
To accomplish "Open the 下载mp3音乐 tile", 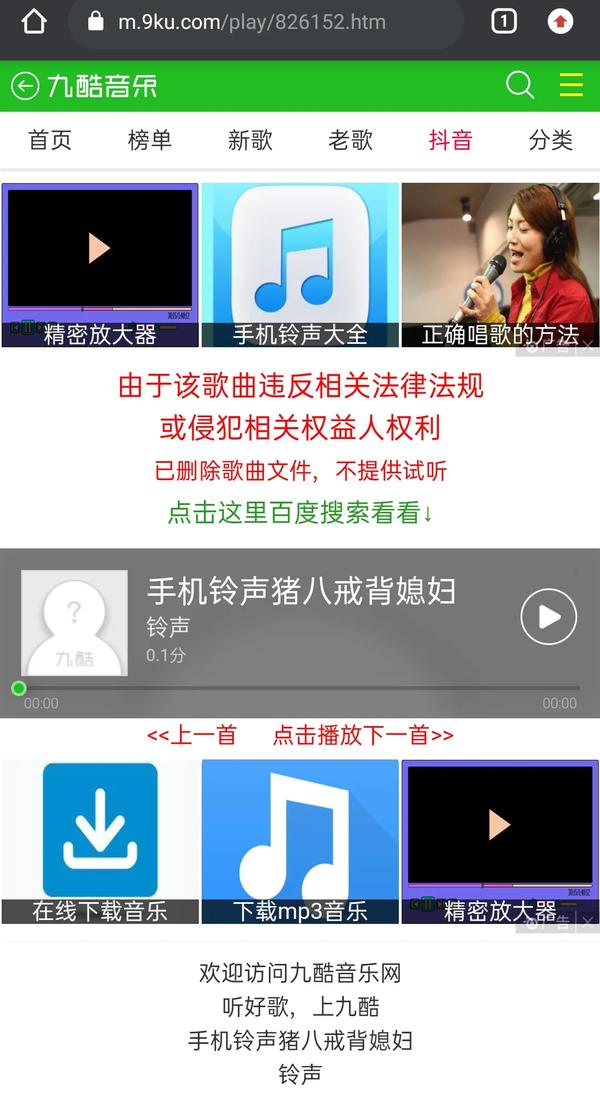I will (x=300, y=841).
